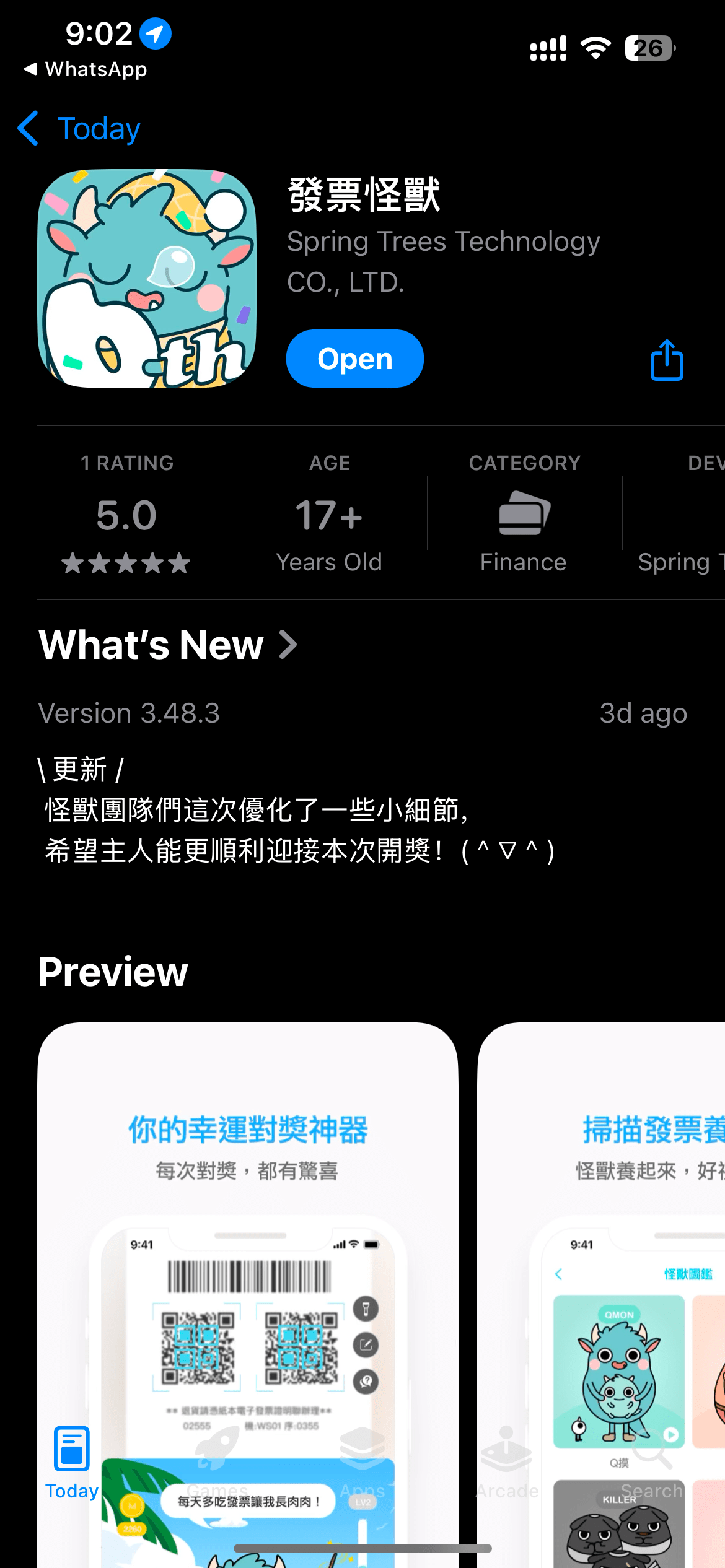725x1568 pixels.
Task: Switch to the Games tab
Action: pos(217,1463)
